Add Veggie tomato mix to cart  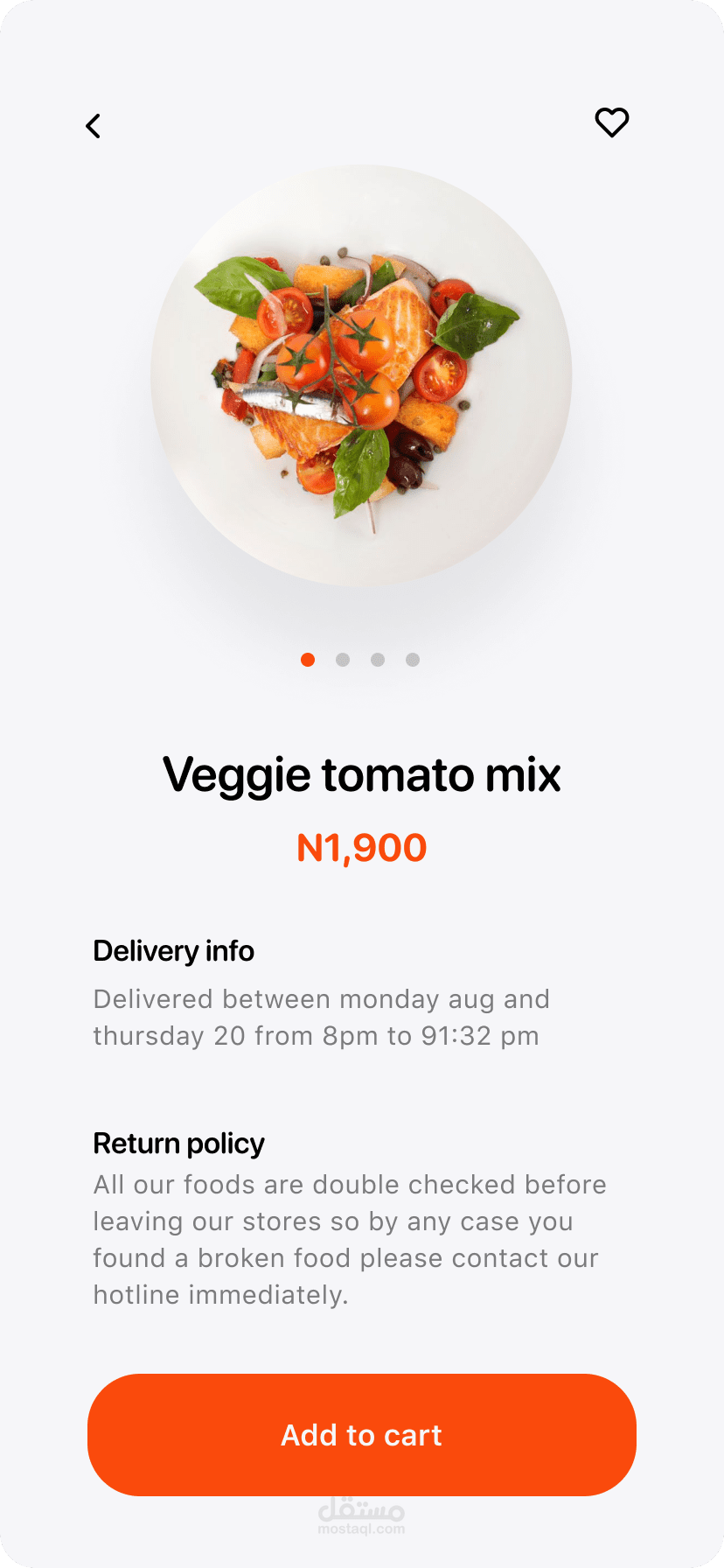point(362,1435)
